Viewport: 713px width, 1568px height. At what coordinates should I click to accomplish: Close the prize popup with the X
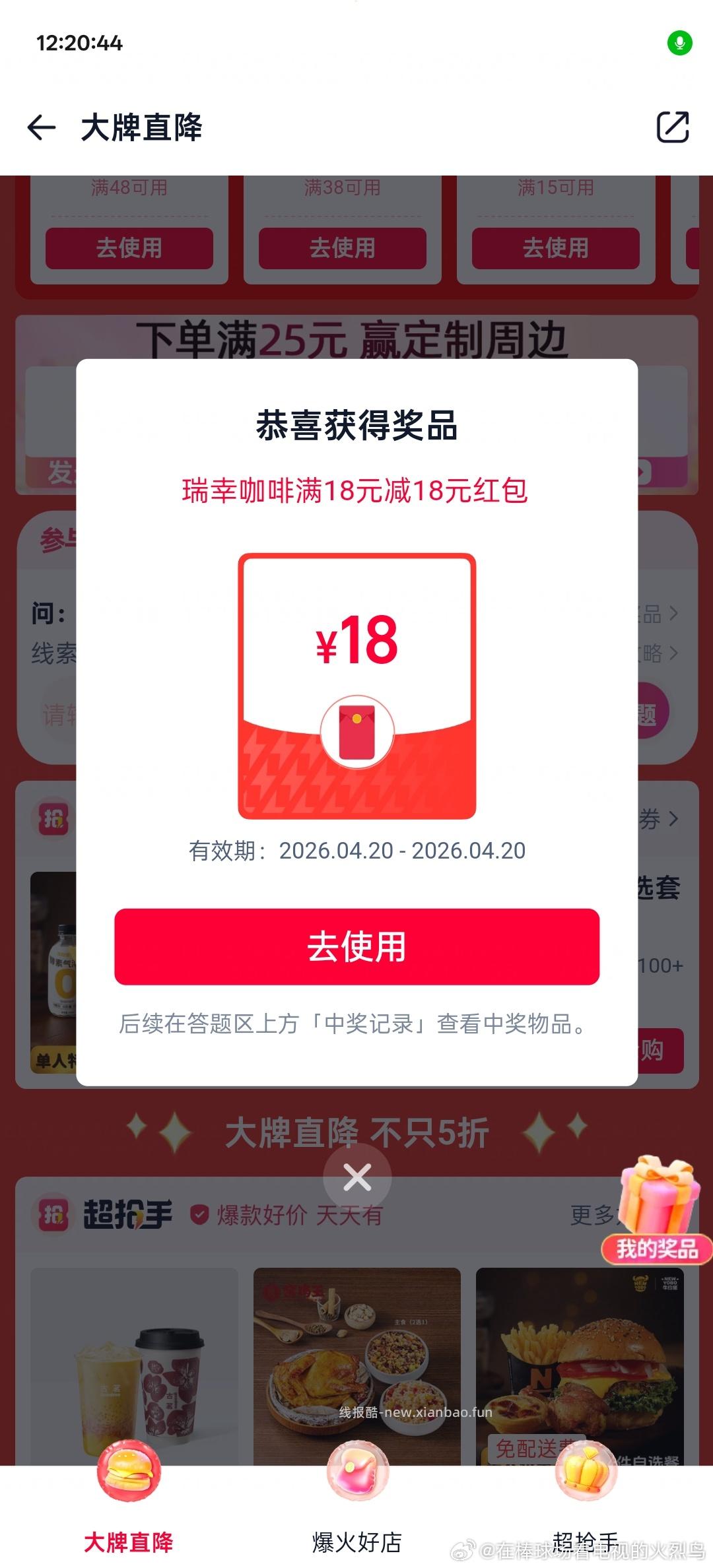coord(356,1177)
